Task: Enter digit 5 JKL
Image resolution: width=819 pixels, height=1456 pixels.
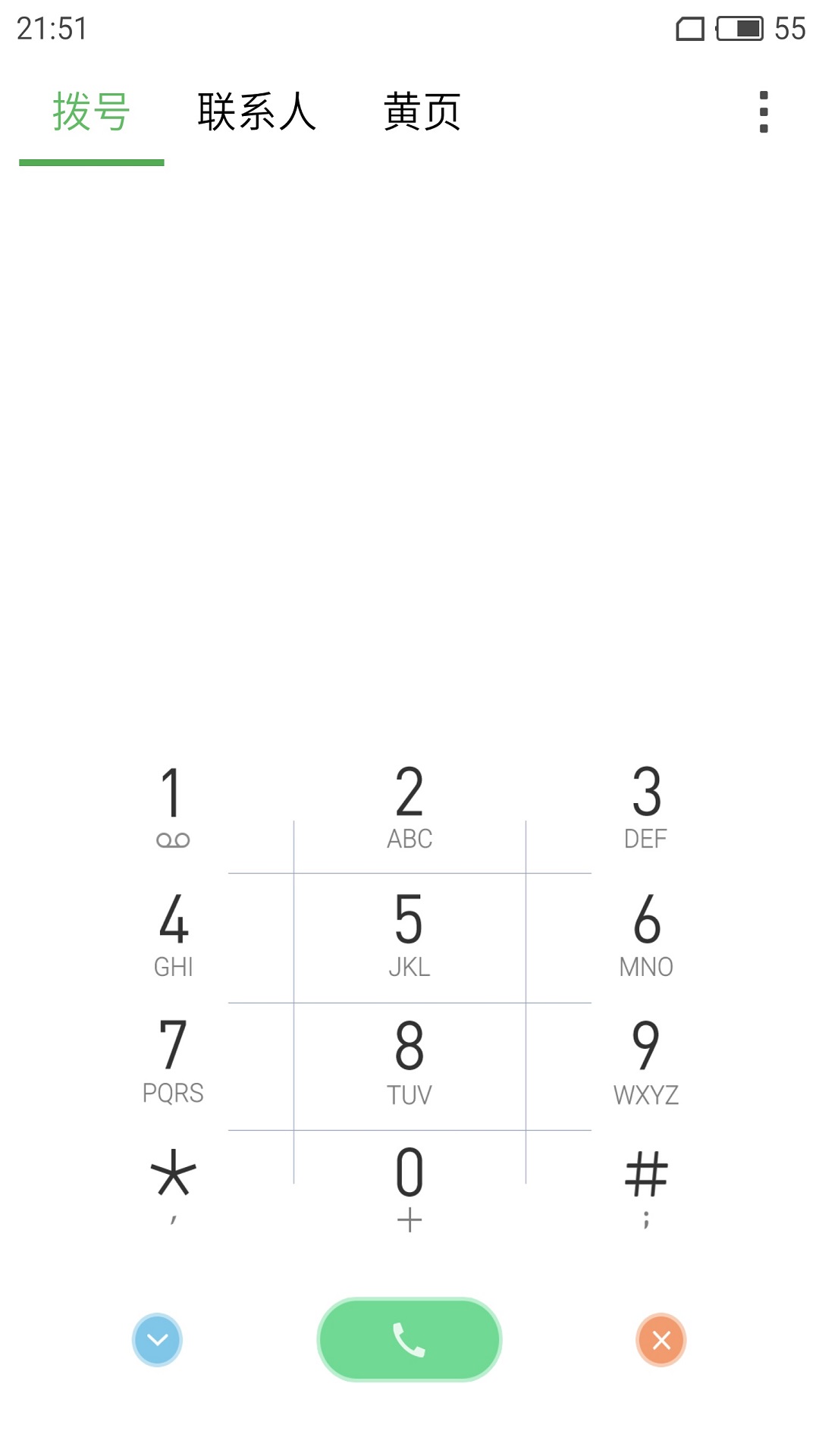Action: point(409,936)
